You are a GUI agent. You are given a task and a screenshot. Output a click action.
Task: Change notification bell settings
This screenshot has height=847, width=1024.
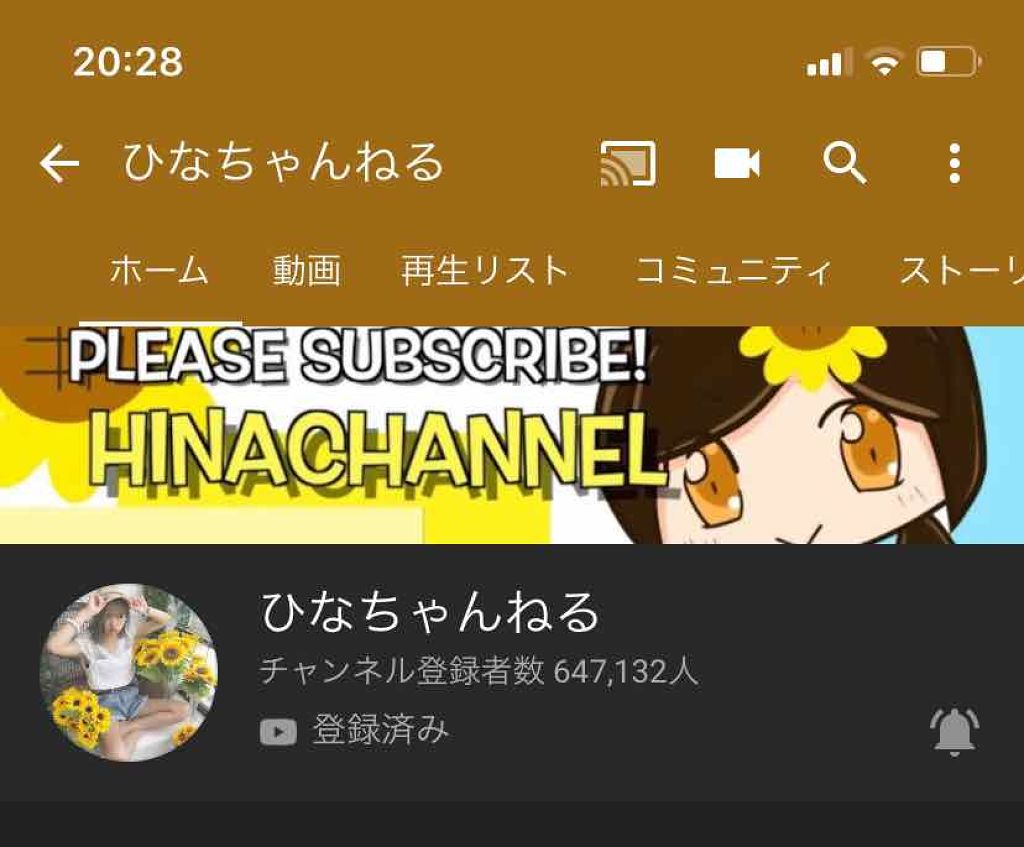tap(953, 731)
